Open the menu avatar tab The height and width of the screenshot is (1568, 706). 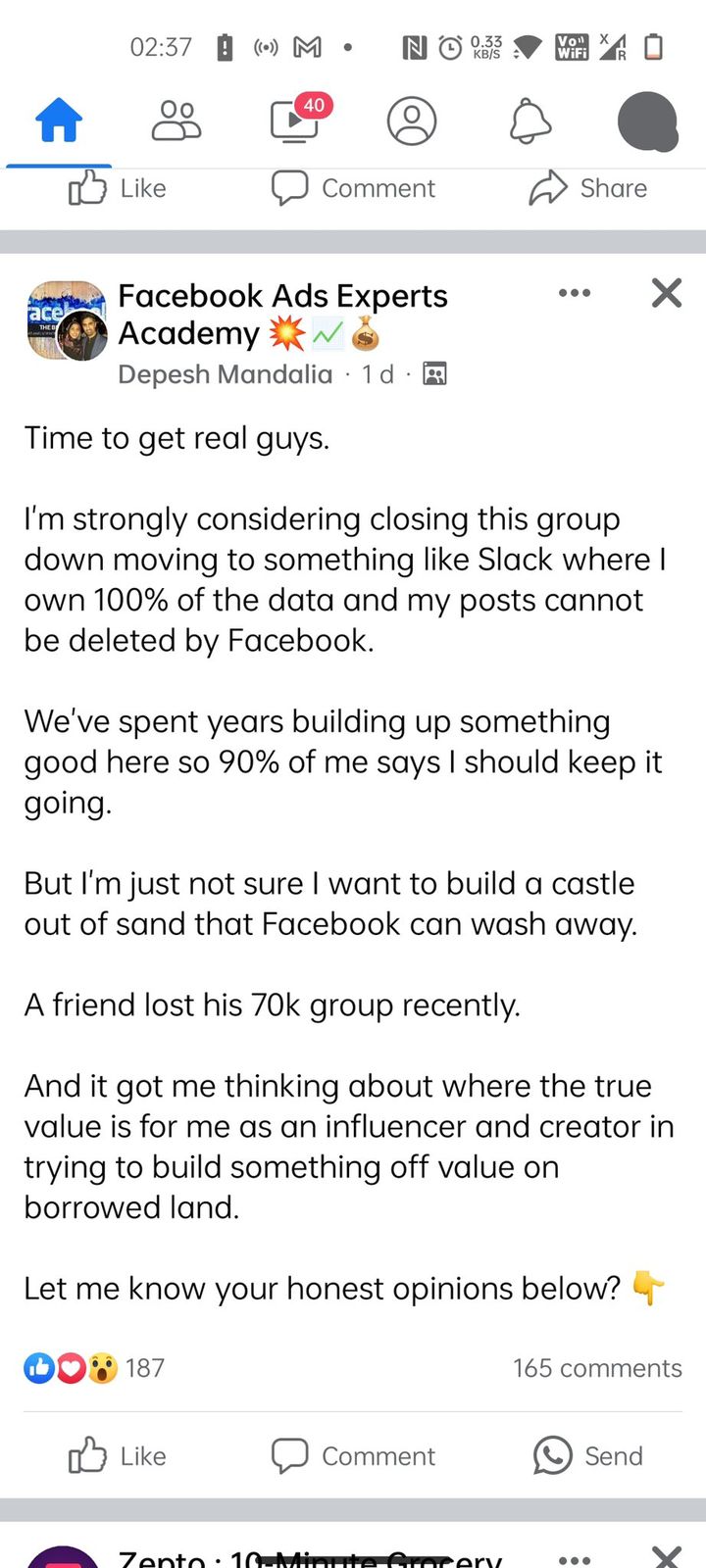click(x=647, y=122)
